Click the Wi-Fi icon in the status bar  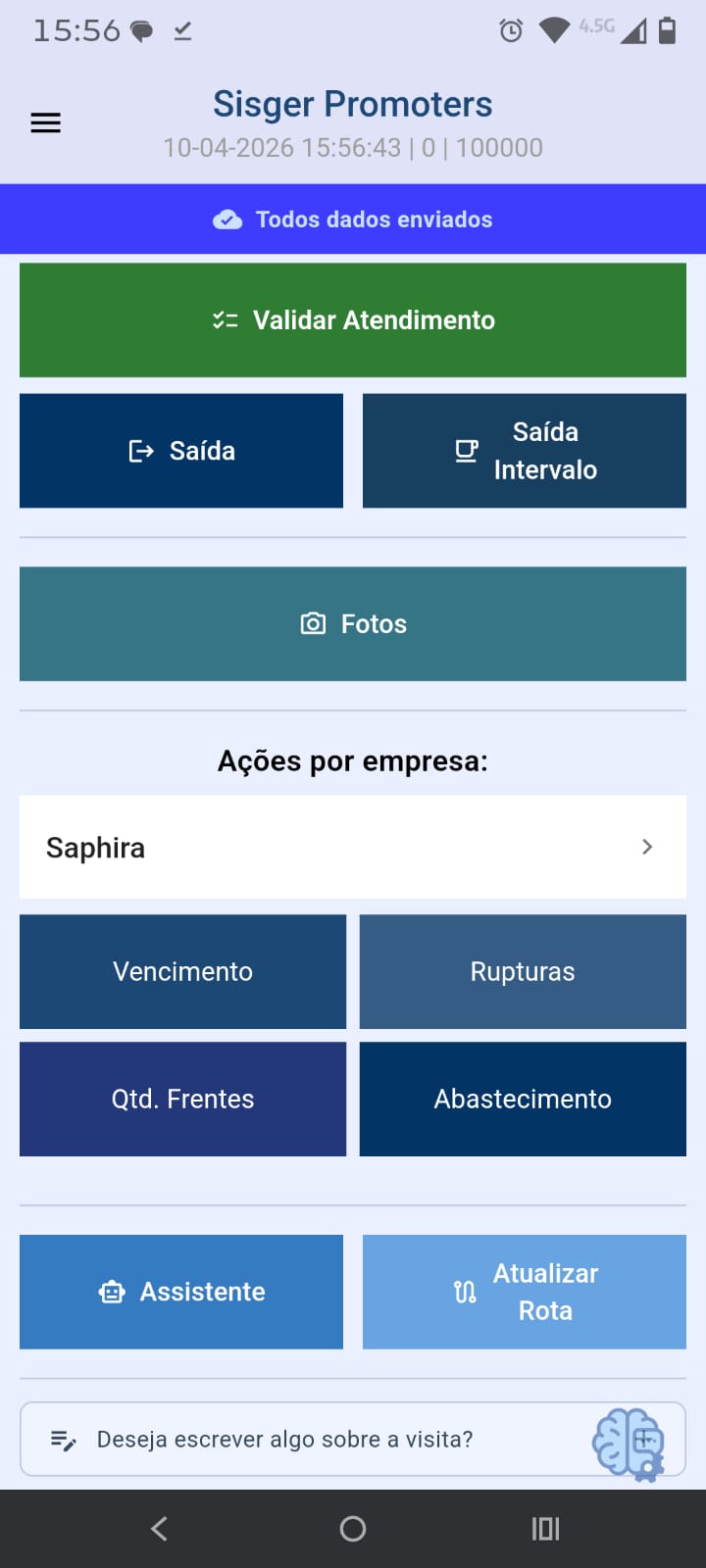[x=554, y=30]
